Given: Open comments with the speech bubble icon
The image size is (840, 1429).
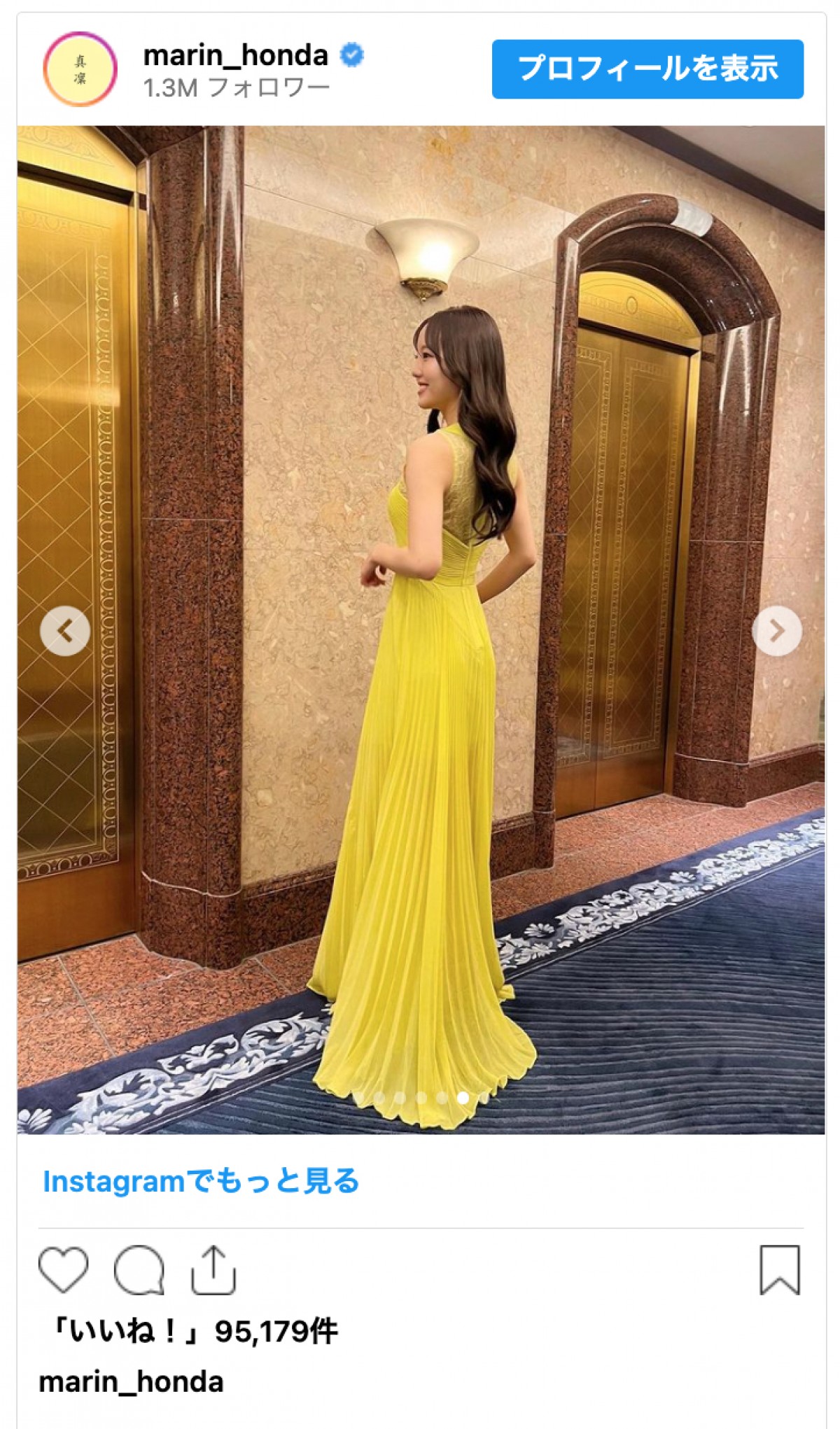Looking at the screenshot, I should [139, 1269].
